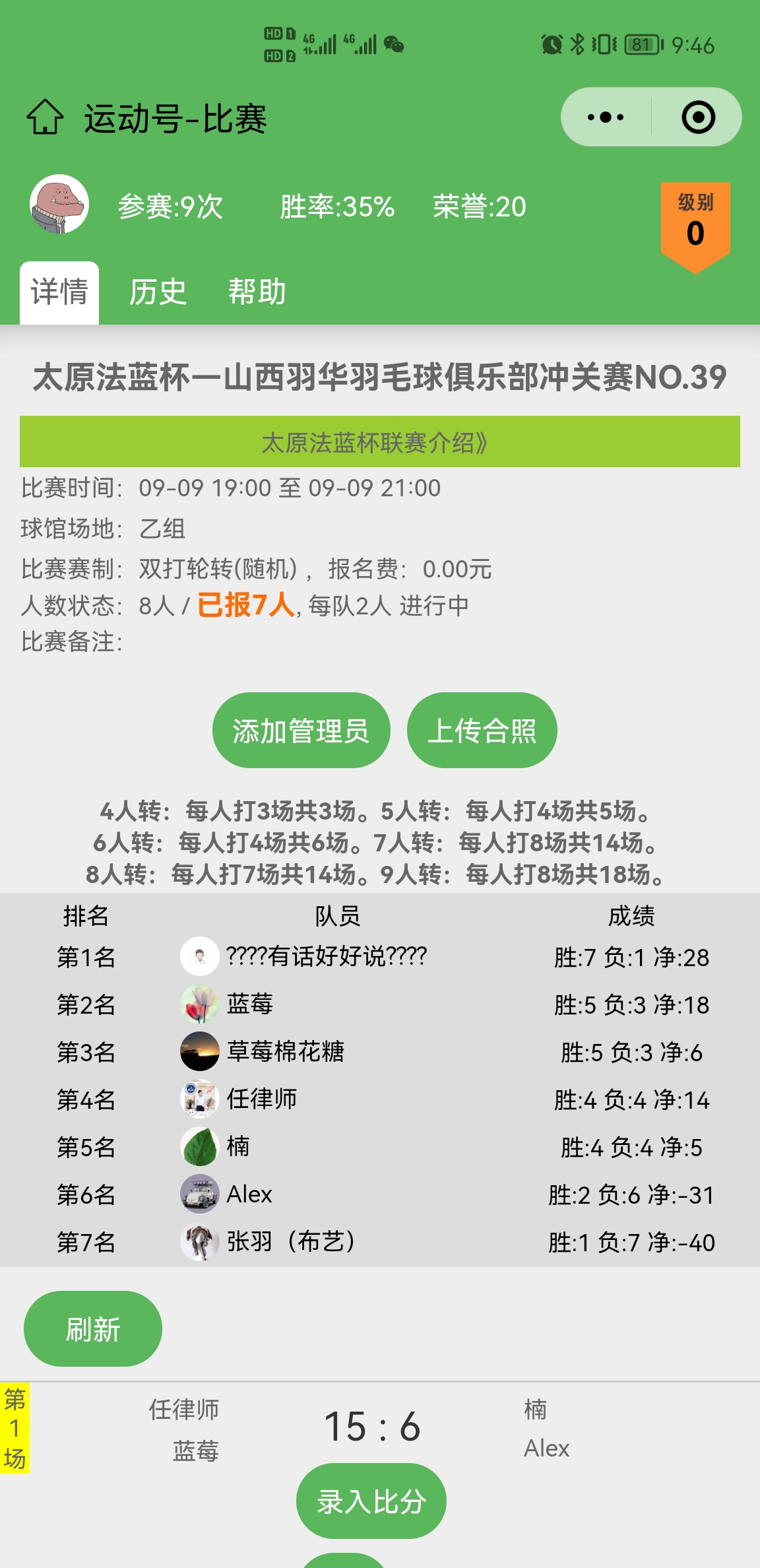Open the mini program overflow menu

(606, 117)
